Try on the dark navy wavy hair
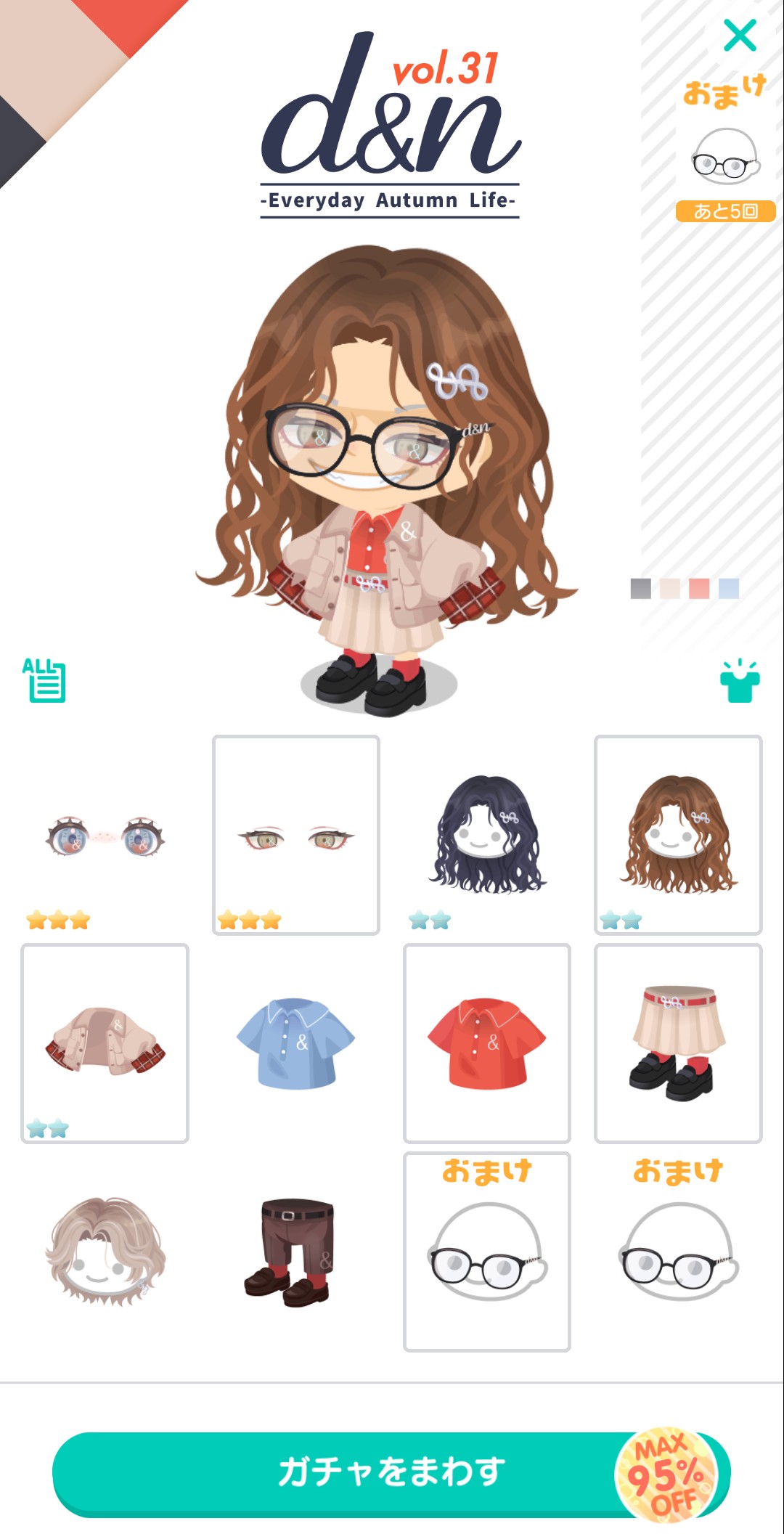The image size is (784, 1534). click(487, 836)
